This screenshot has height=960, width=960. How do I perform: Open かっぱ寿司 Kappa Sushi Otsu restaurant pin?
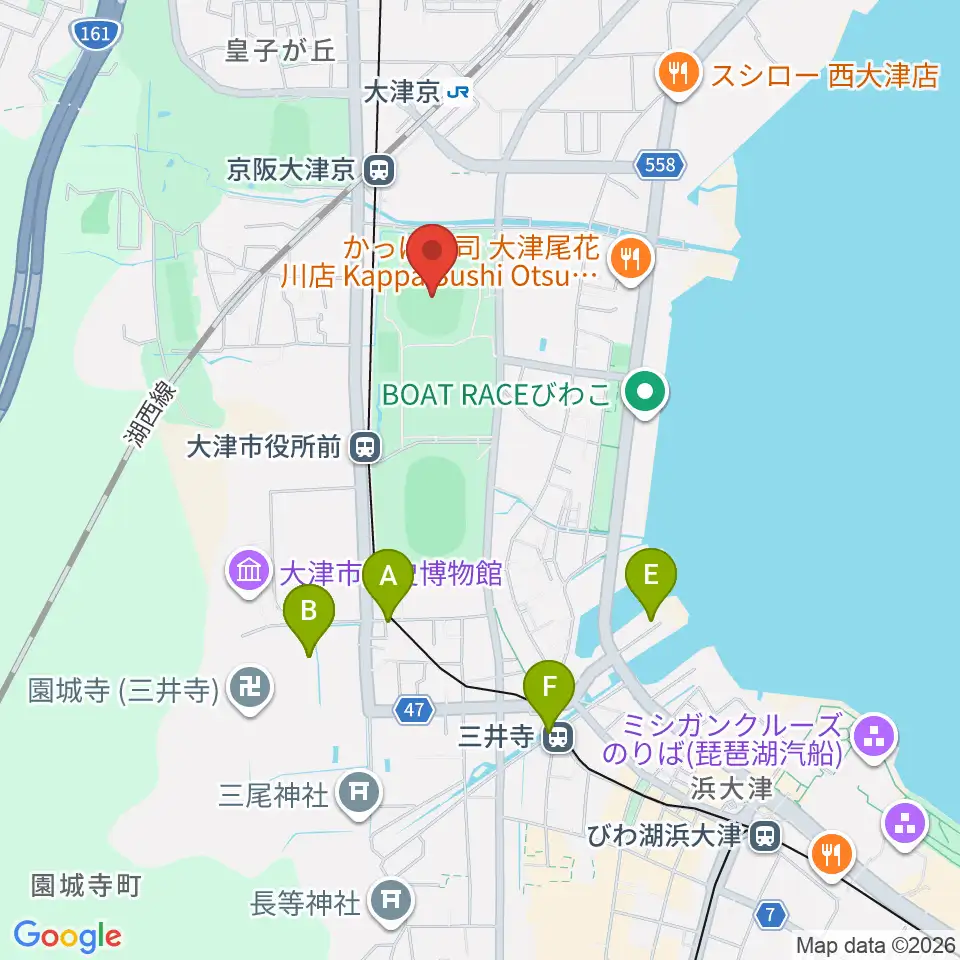coord(631,261)
